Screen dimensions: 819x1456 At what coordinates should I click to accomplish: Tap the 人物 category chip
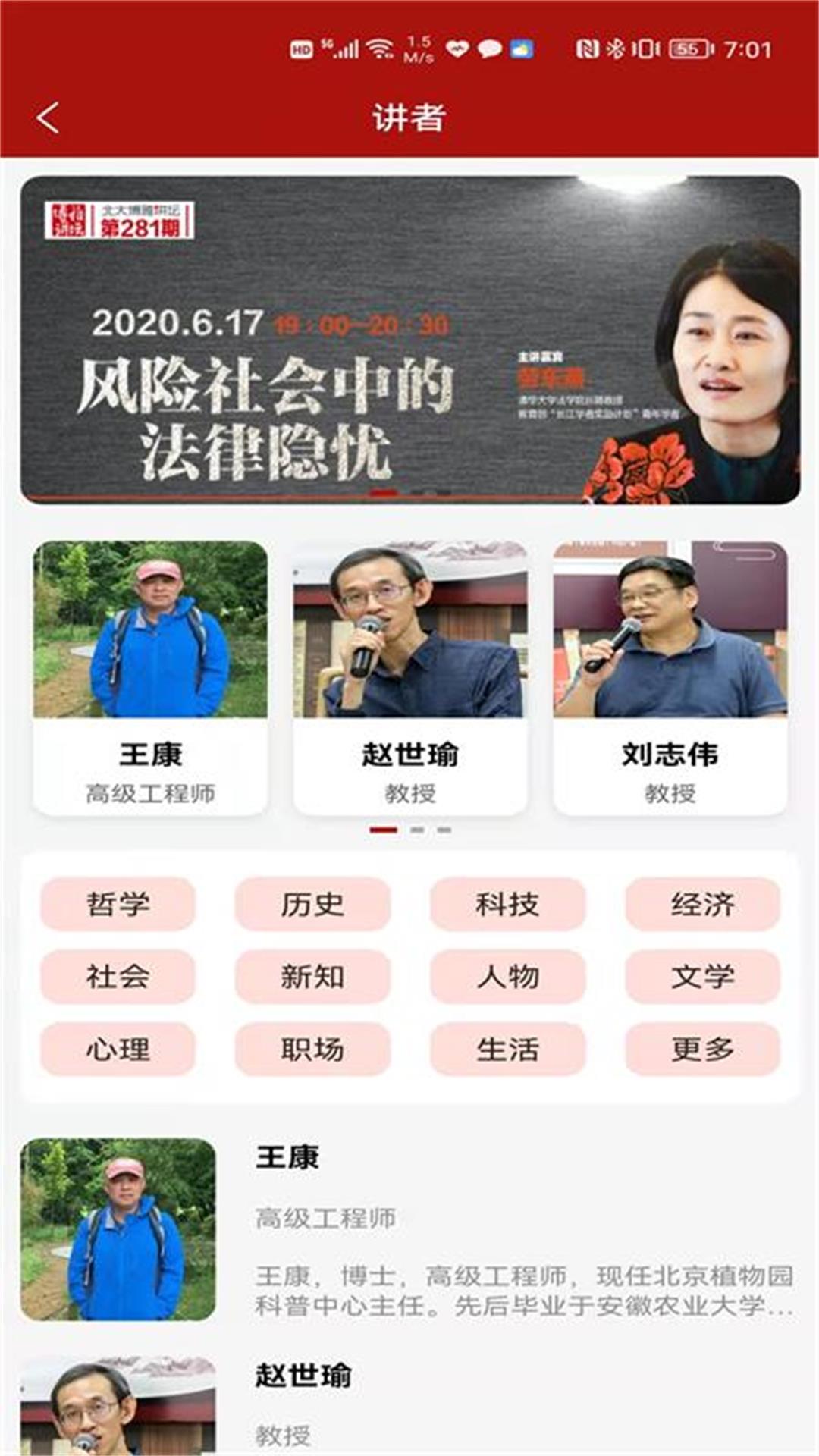tap(507, 977)
